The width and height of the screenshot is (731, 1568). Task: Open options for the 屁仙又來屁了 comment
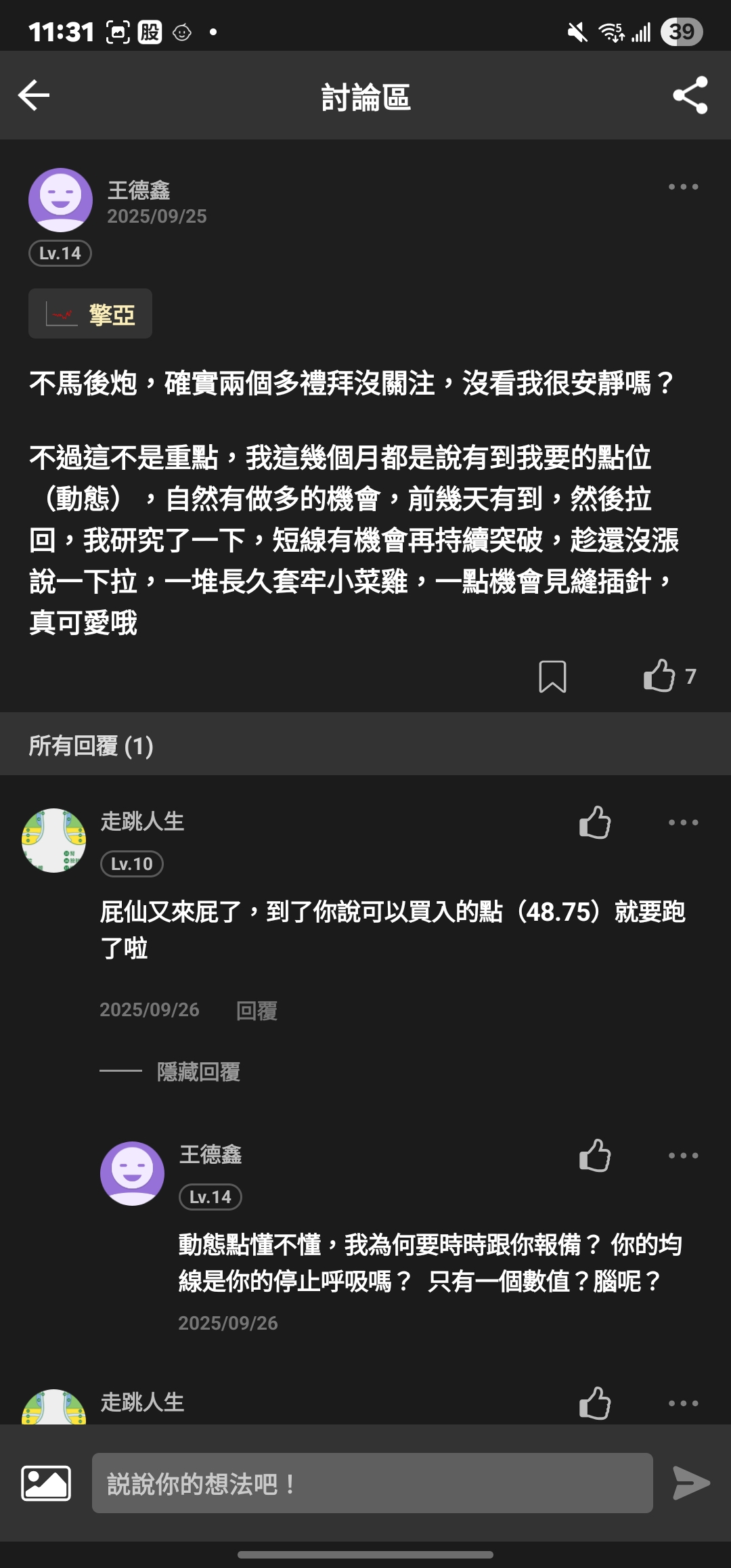683,823
